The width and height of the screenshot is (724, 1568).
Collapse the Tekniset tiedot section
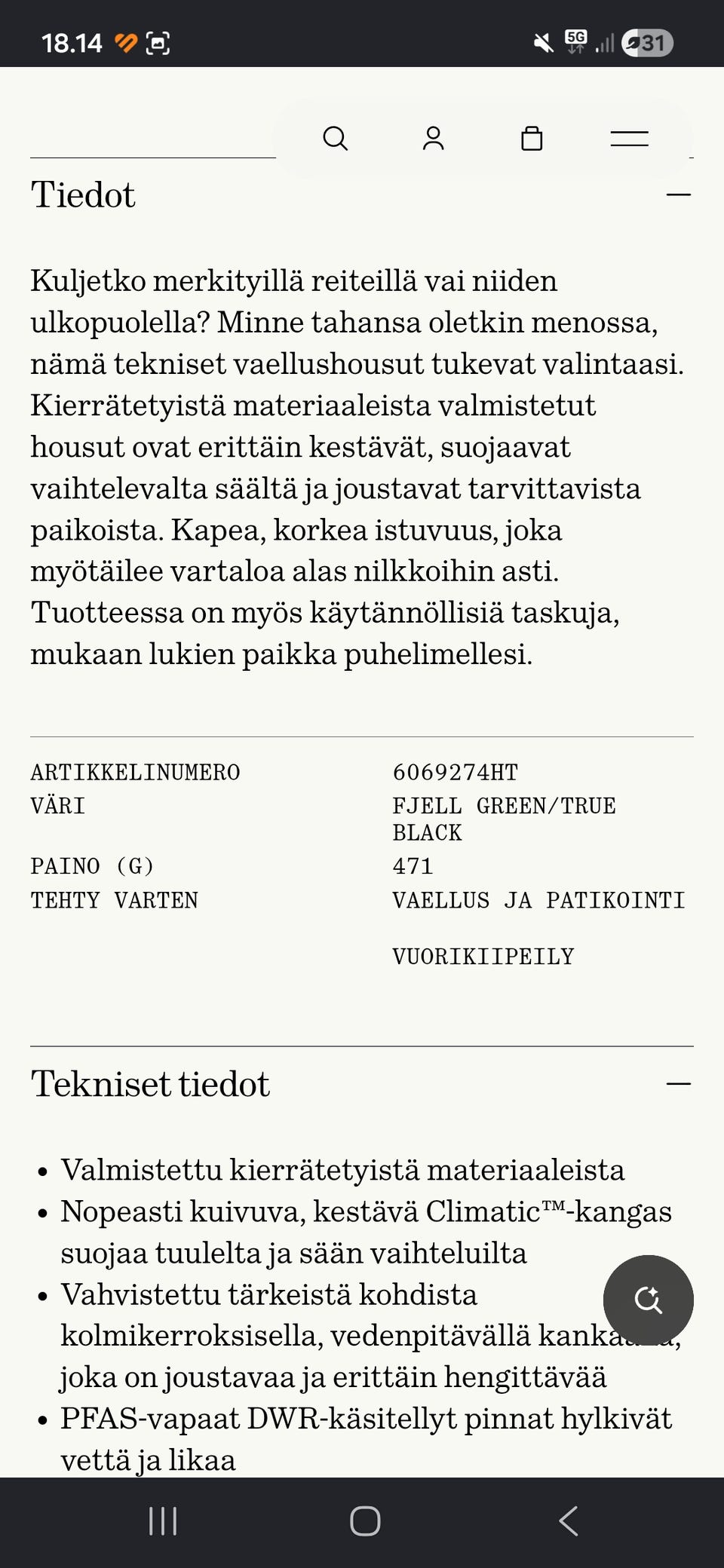coord(678,1084)
